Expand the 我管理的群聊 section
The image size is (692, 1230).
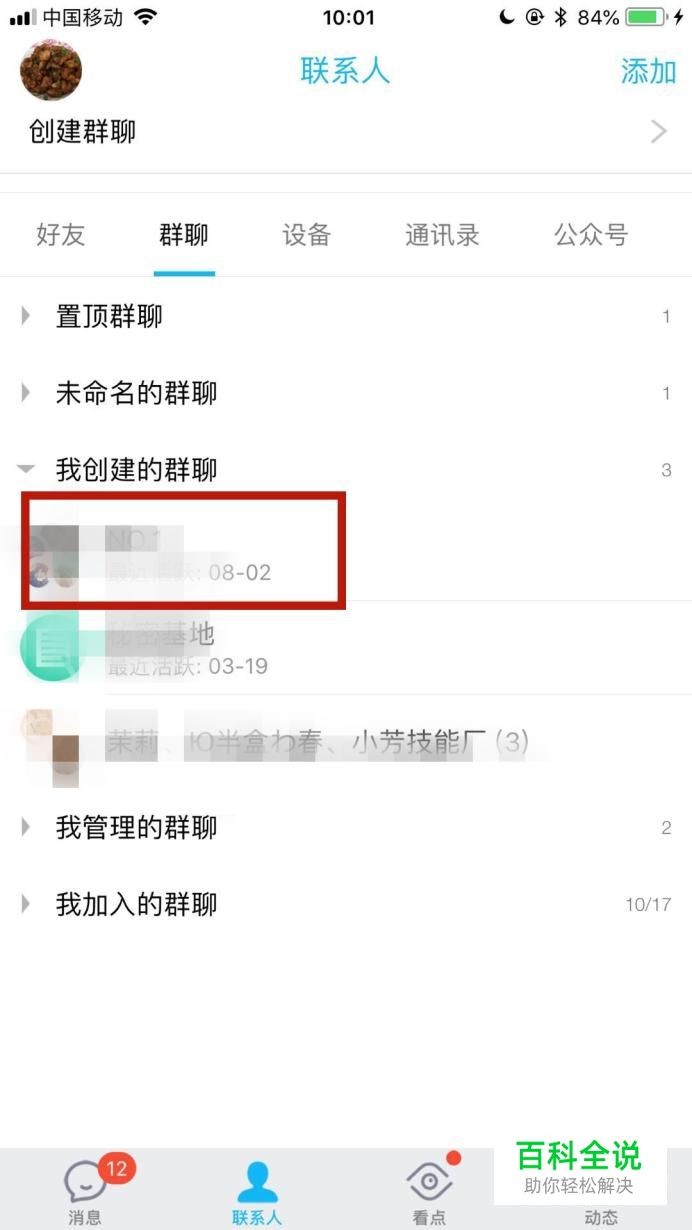(x=136, y=828)
